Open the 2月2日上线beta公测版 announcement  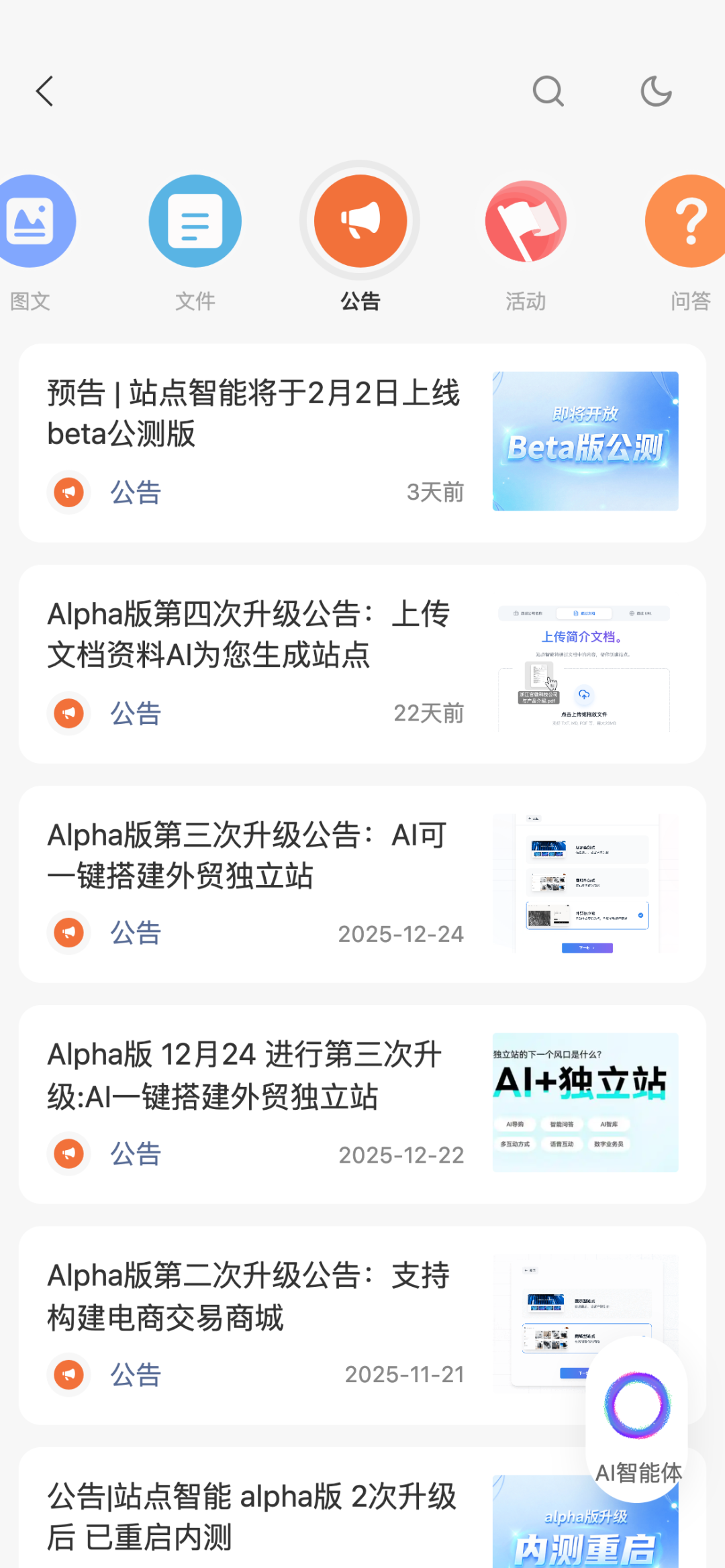click(254, 413)
